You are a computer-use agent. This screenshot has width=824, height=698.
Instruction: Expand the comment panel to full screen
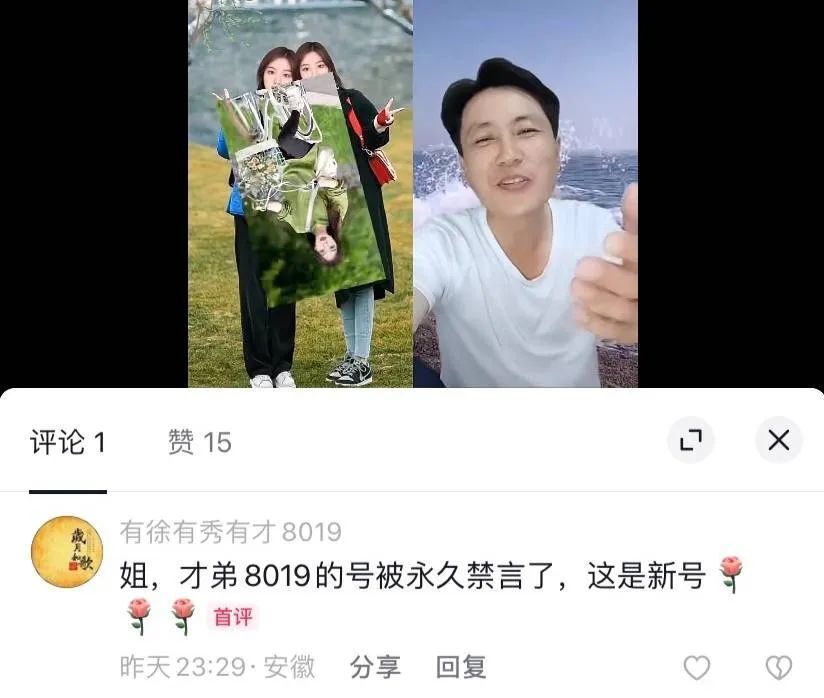(x=691, y=440)
